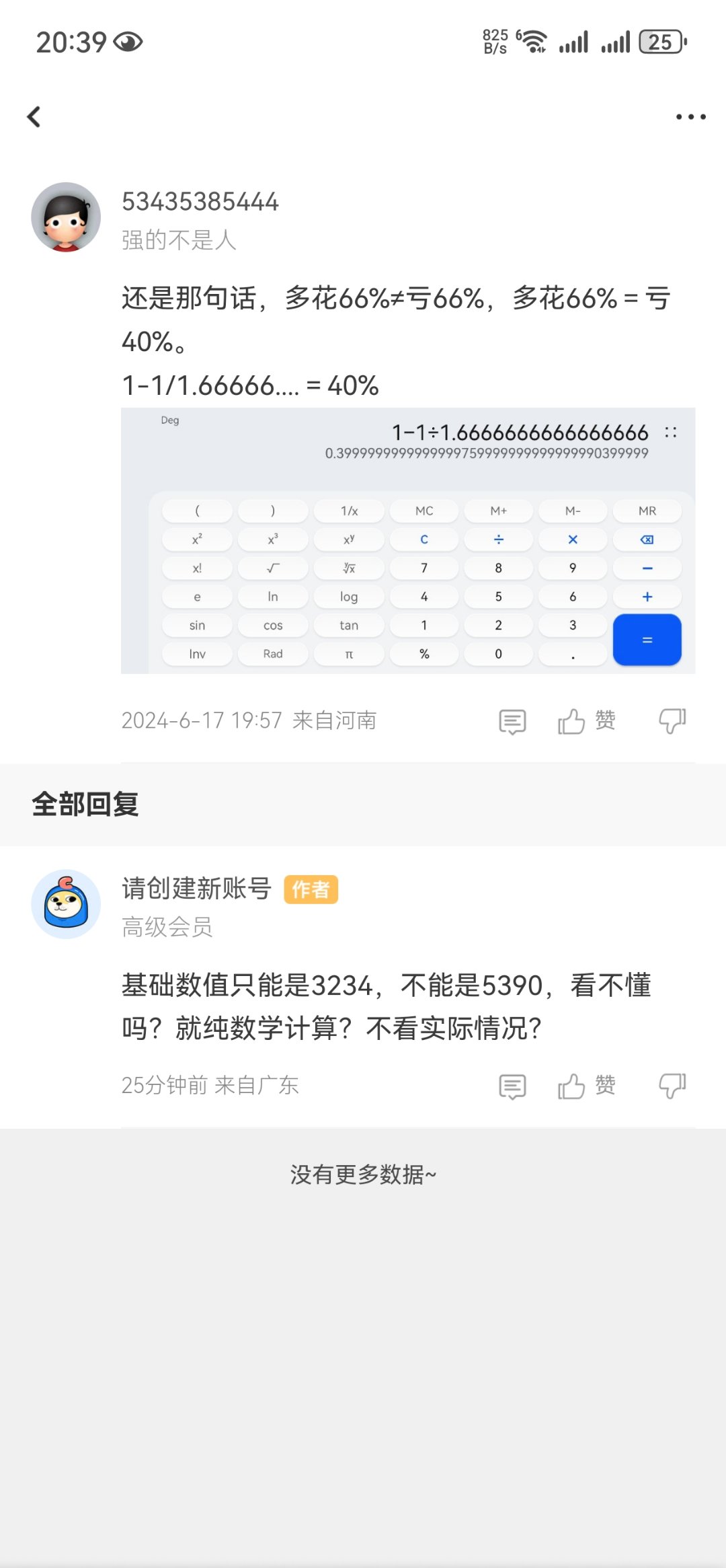Tap the comment bubble icon on the 河南 comment

[512, 721]
